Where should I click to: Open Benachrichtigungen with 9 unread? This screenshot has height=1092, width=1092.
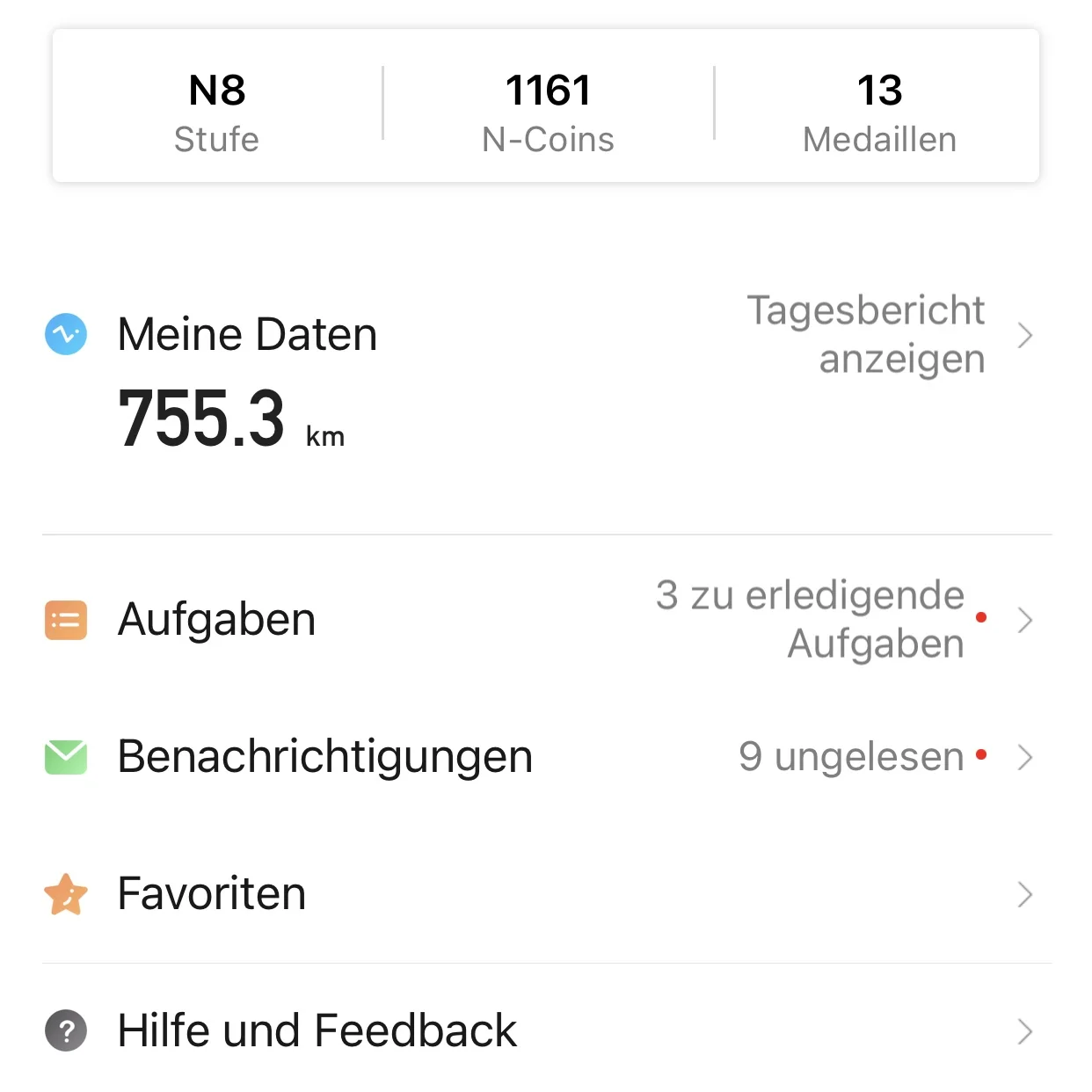545,757
